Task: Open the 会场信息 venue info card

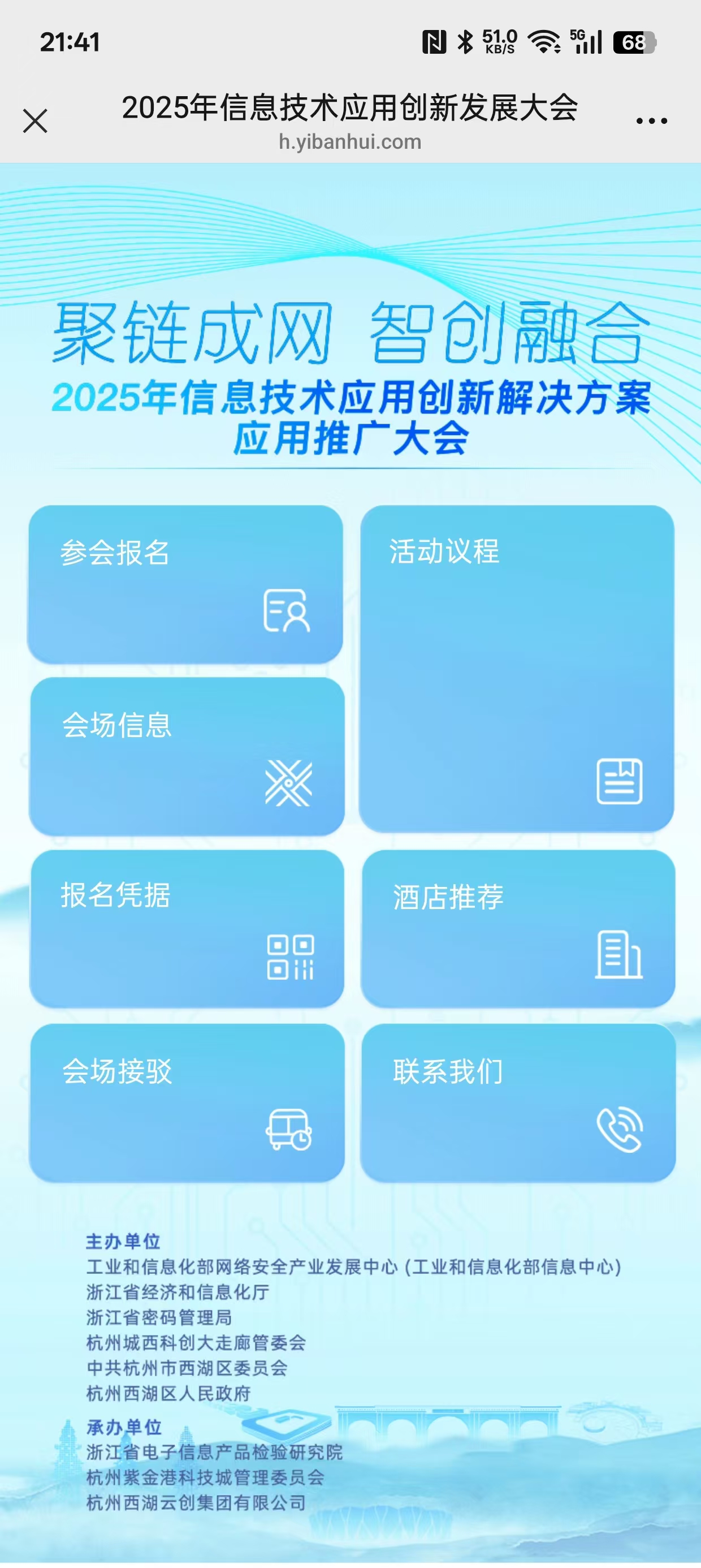Action: pyautogui.click(x=187, y=757)
